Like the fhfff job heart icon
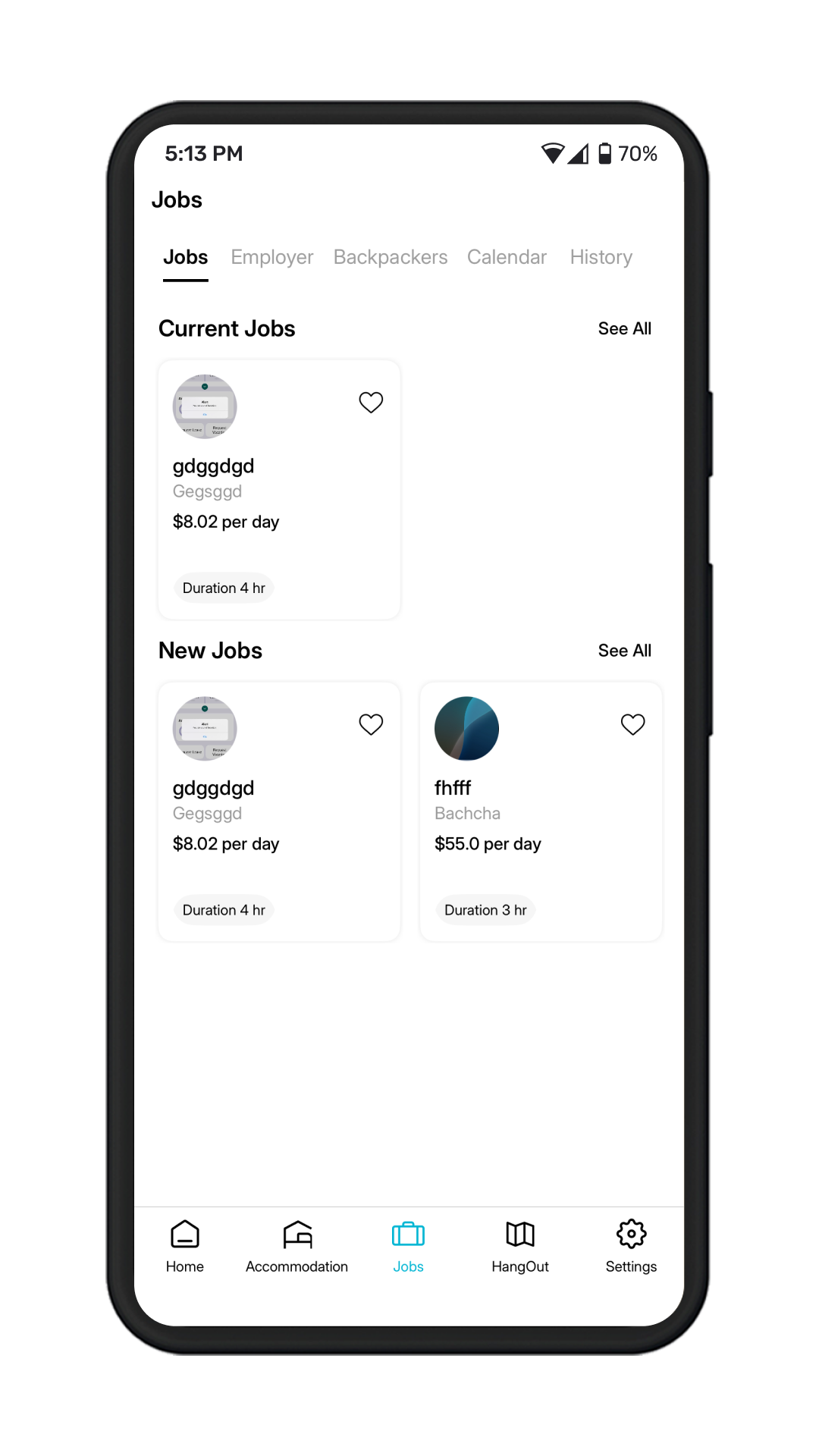 click(x=632, y=724)
